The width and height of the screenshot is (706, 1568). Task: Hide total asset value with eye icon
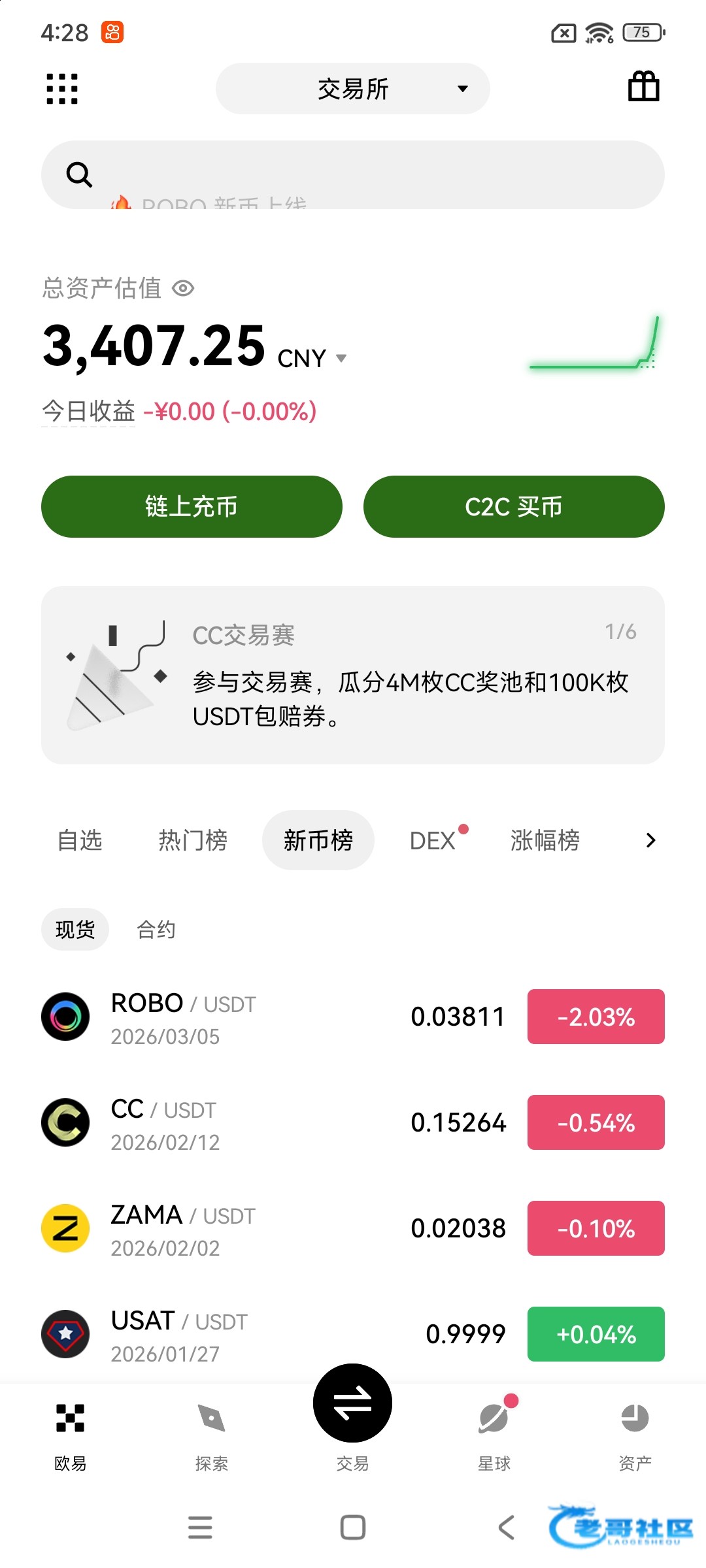click(183, 288)
